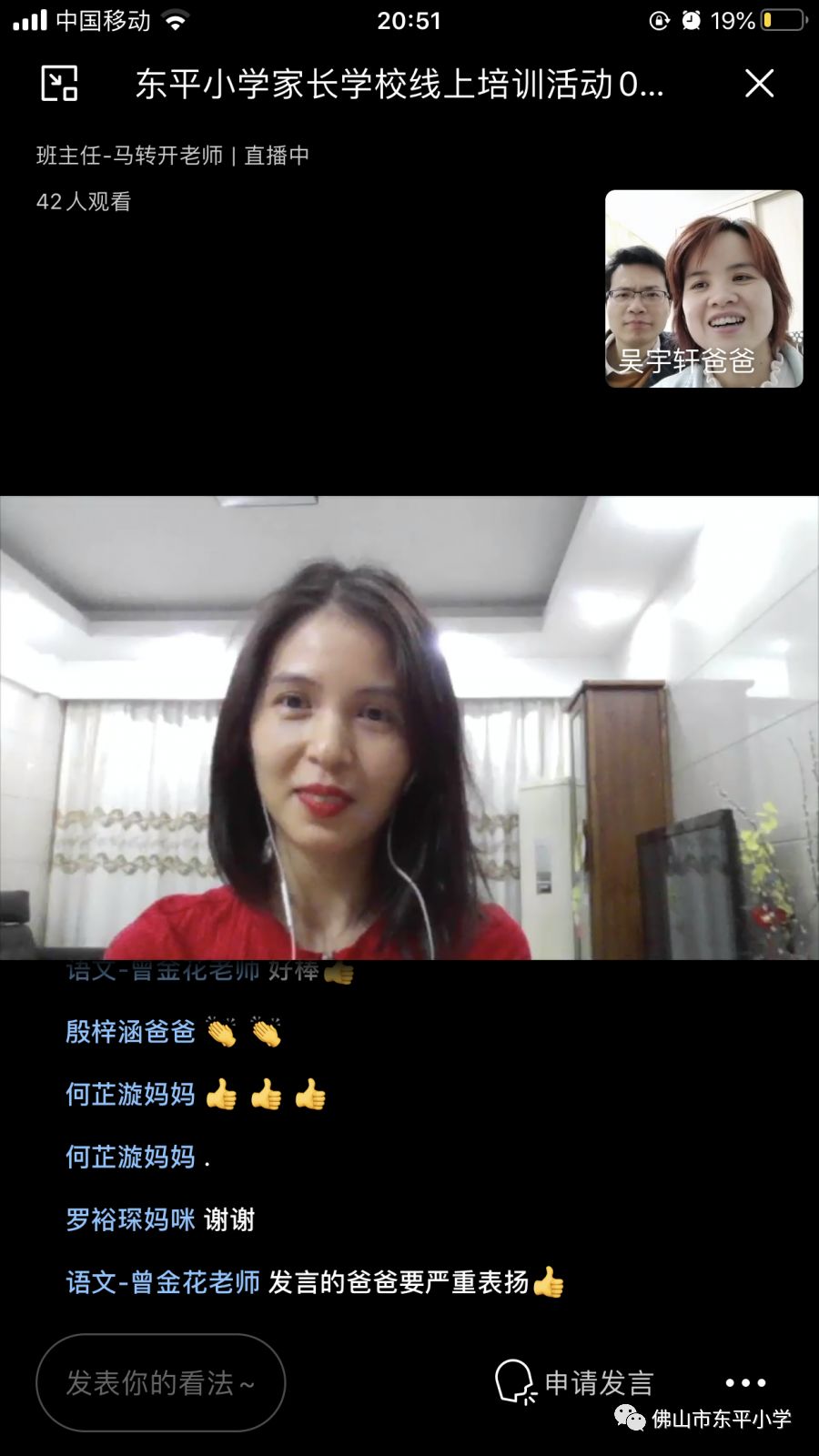Open the 发表你的看法 comment field
Image resolution: width=819 pixels, height=1456 pixels.
click(x=160, y=1382)
